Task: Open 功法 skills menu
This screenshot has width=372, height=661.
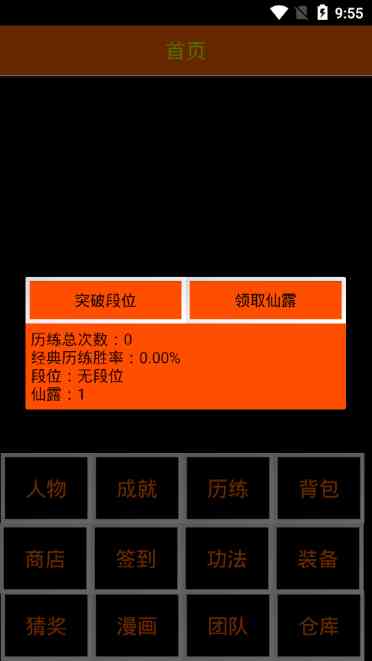Action: point(227,558)
